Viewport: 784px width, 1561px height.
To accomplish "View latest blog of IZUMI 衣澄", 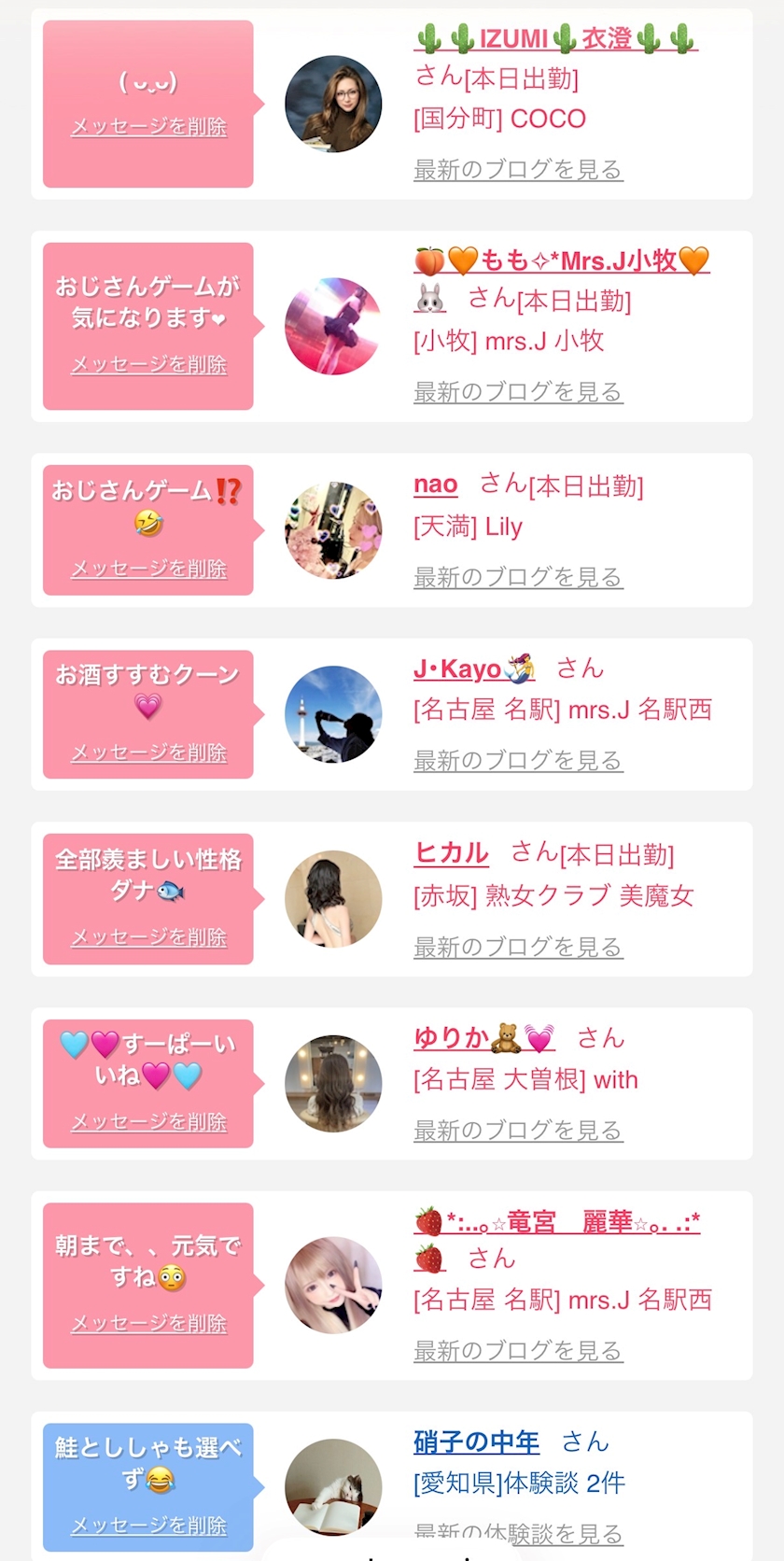I will pos(518,170).
